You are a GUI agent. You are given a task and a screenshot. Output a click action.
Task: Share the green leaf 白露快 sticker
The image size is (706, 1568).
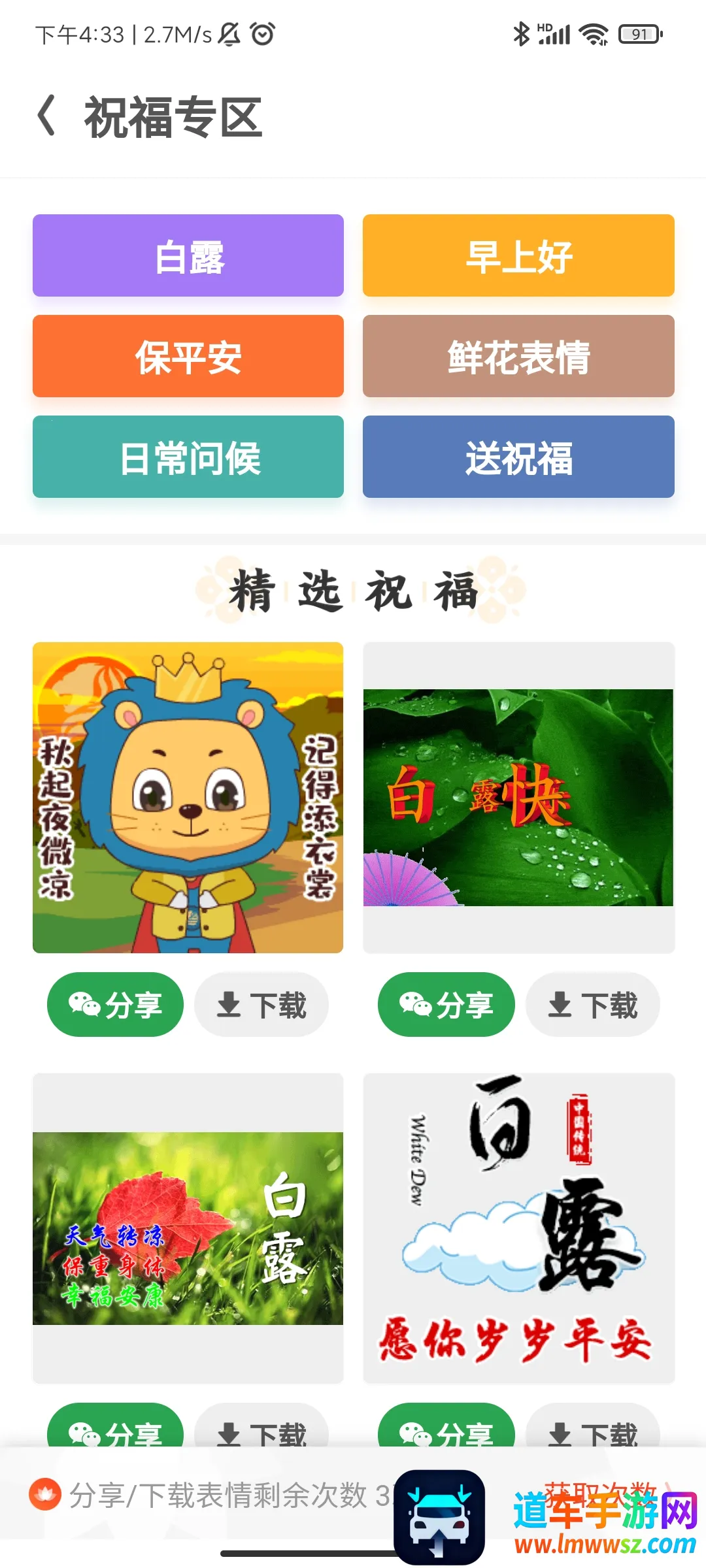(446, 1004)
